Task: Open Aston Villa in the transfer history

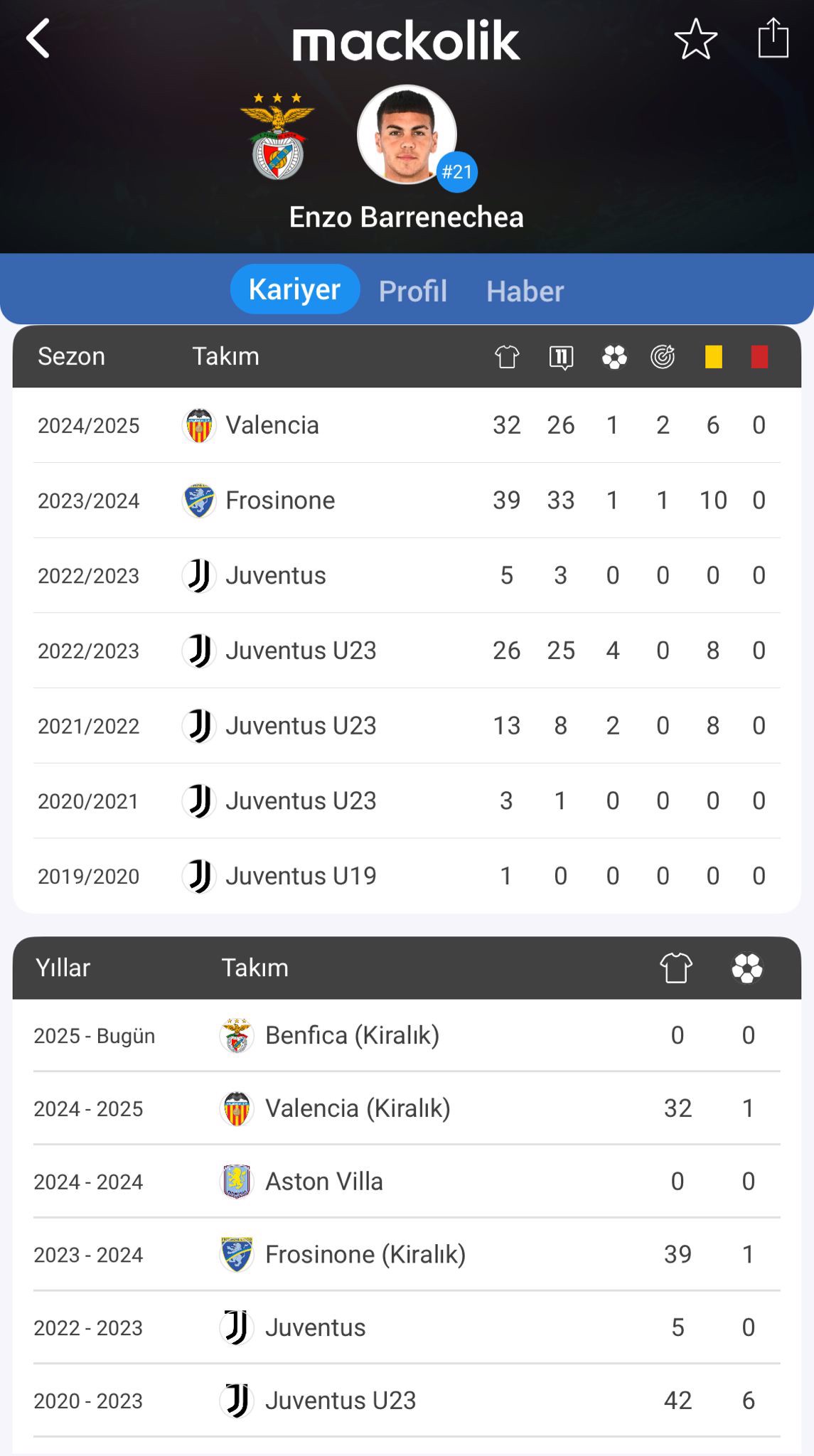Action: pyautogui.click(x=407, y=1182)
